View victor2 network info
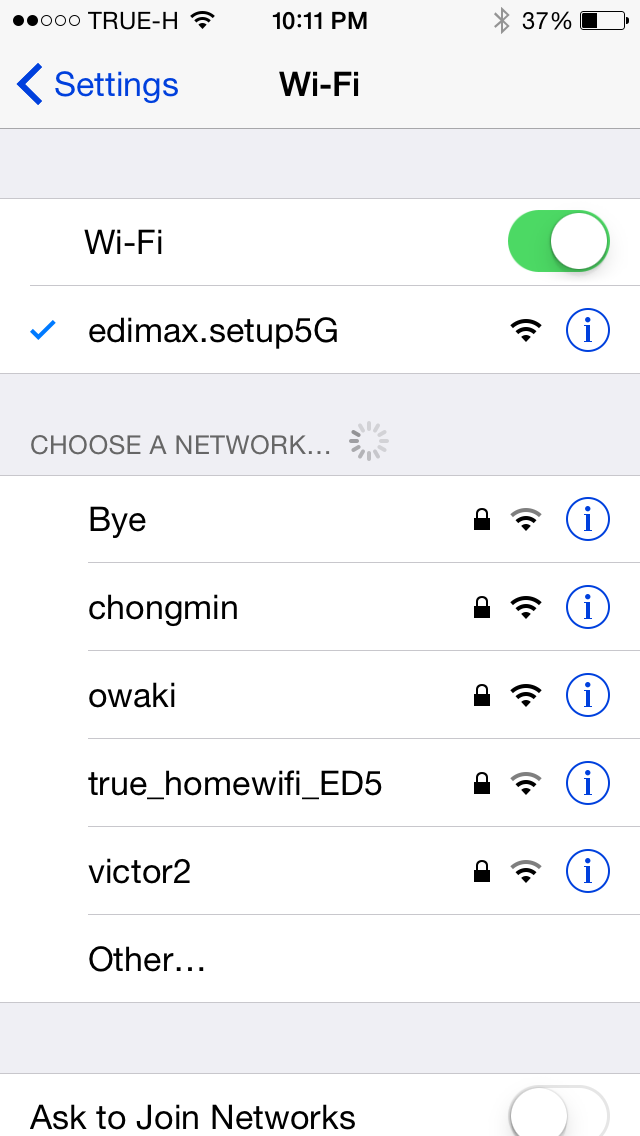The image size is (640, 1136). pos(587,871)
